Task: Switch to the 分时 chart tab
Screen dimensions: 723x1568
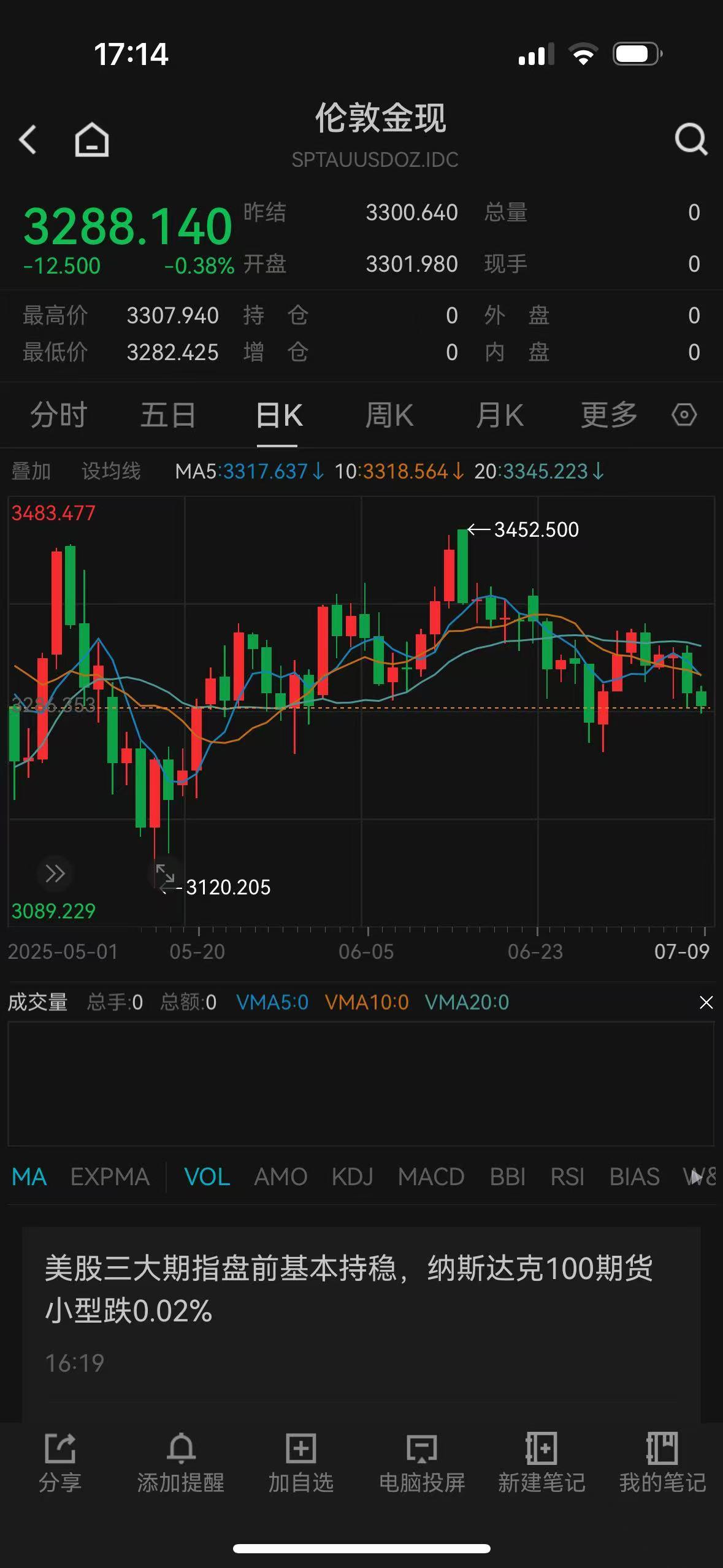Action: pyautogui.click(x=58, y=415)
